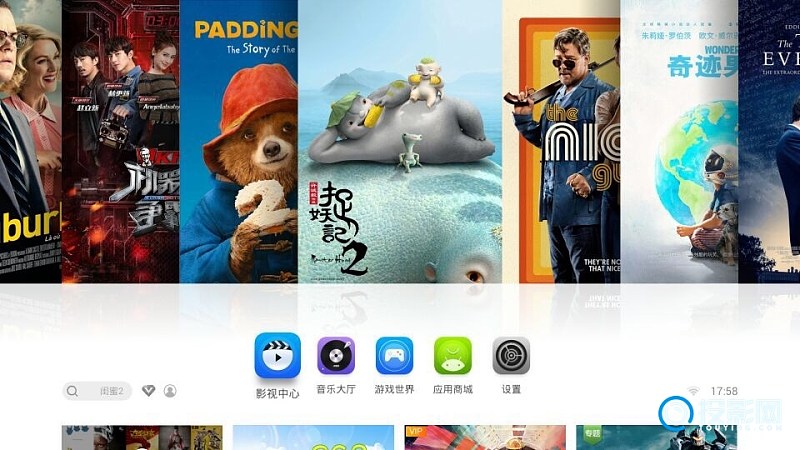Open the Paddington 2 poster

coord(238,150)
